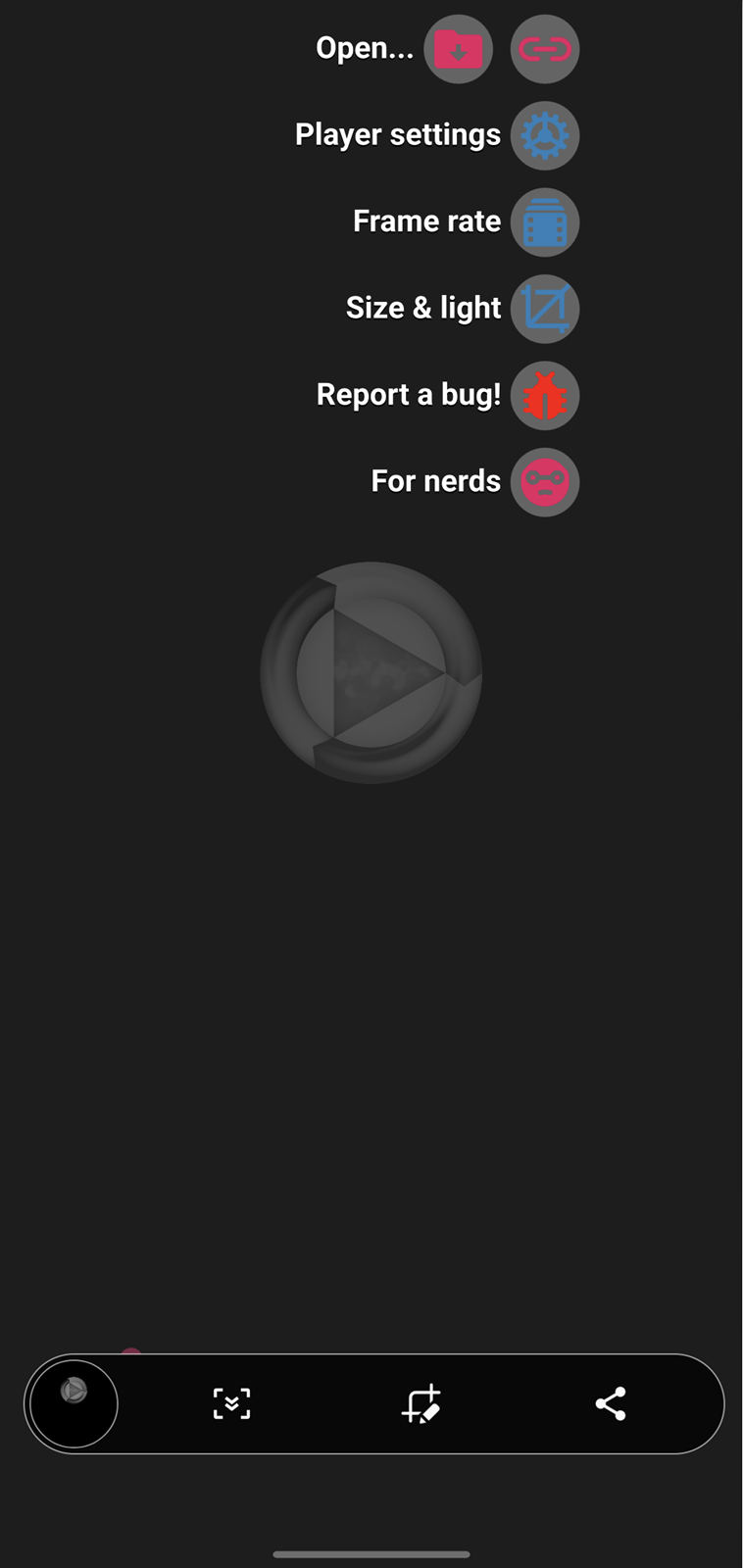Share the captured screenshot

pos(611,1403)
